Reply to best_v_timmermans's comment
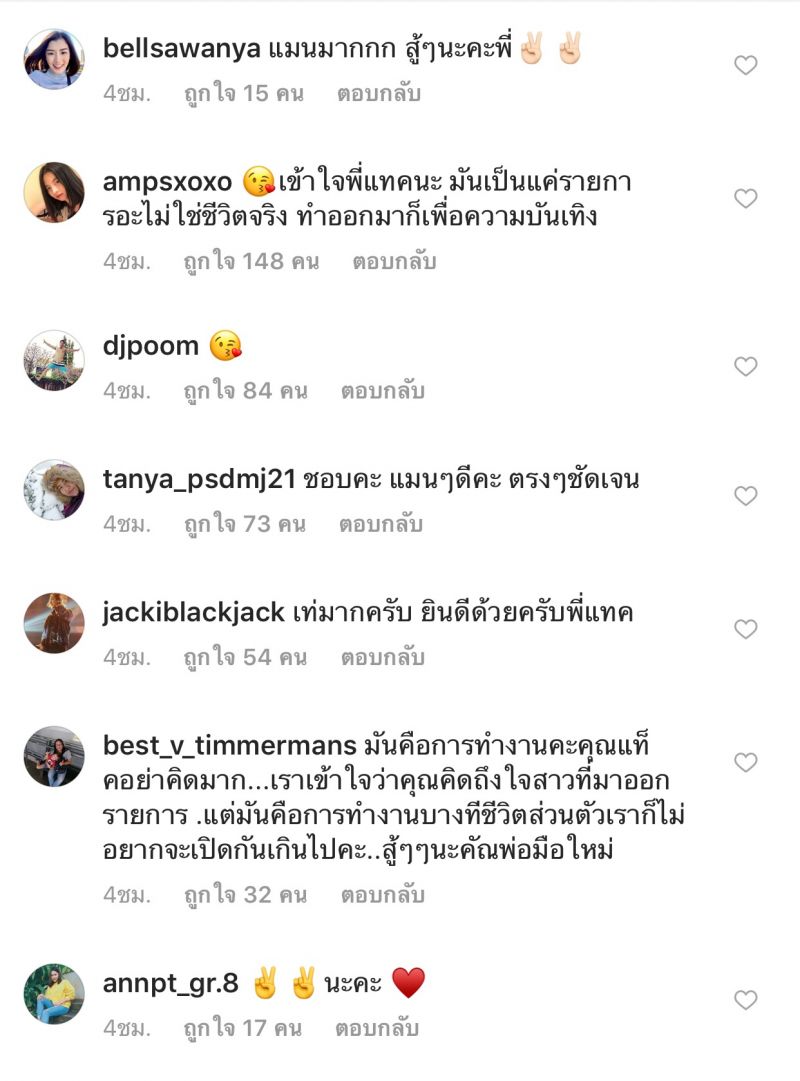The height and width of the screenshot is (1081, 800). click(x=382, y=895)
